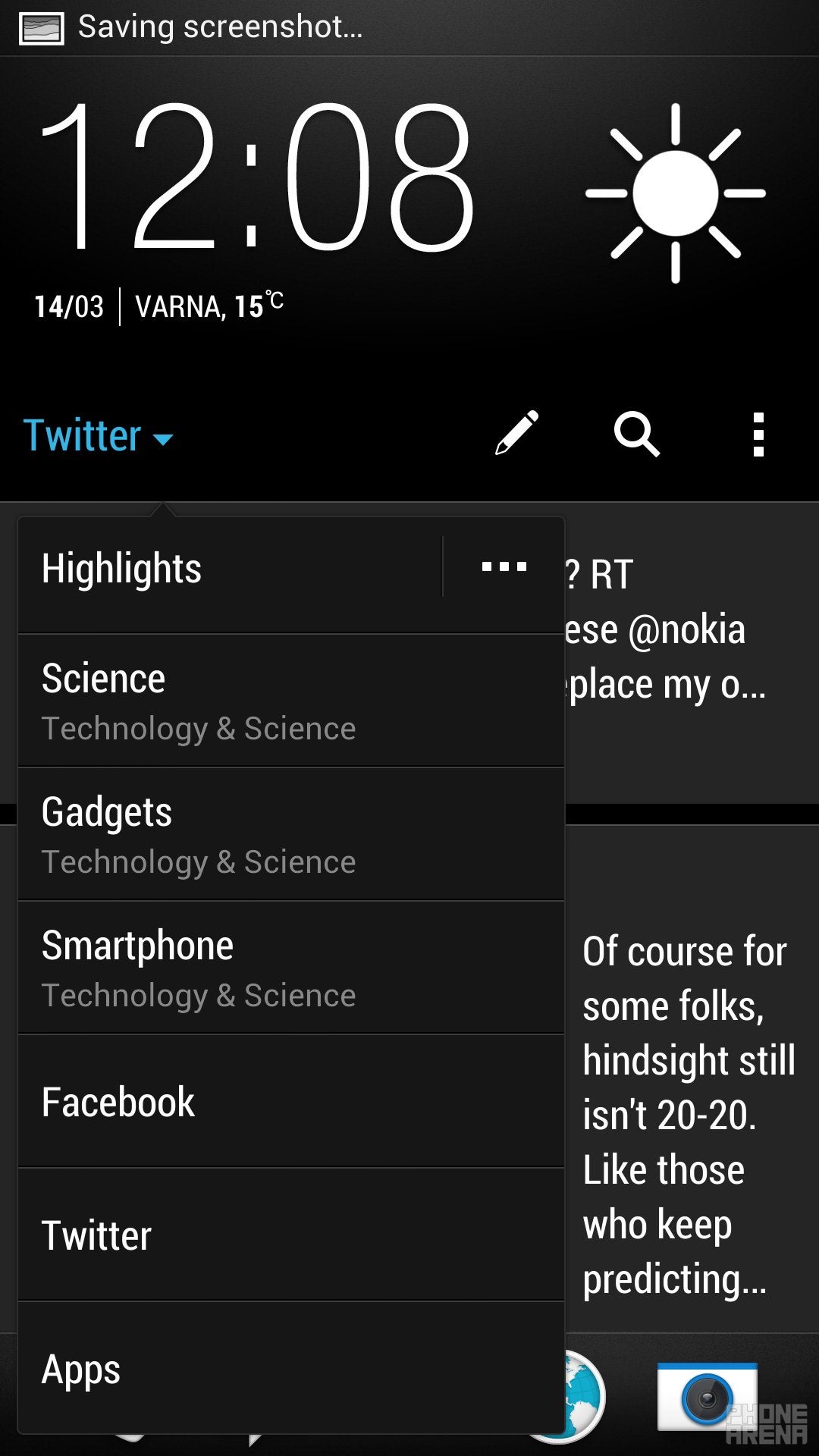
Task: Open the Apps feed option
Action: point(291,1368)
